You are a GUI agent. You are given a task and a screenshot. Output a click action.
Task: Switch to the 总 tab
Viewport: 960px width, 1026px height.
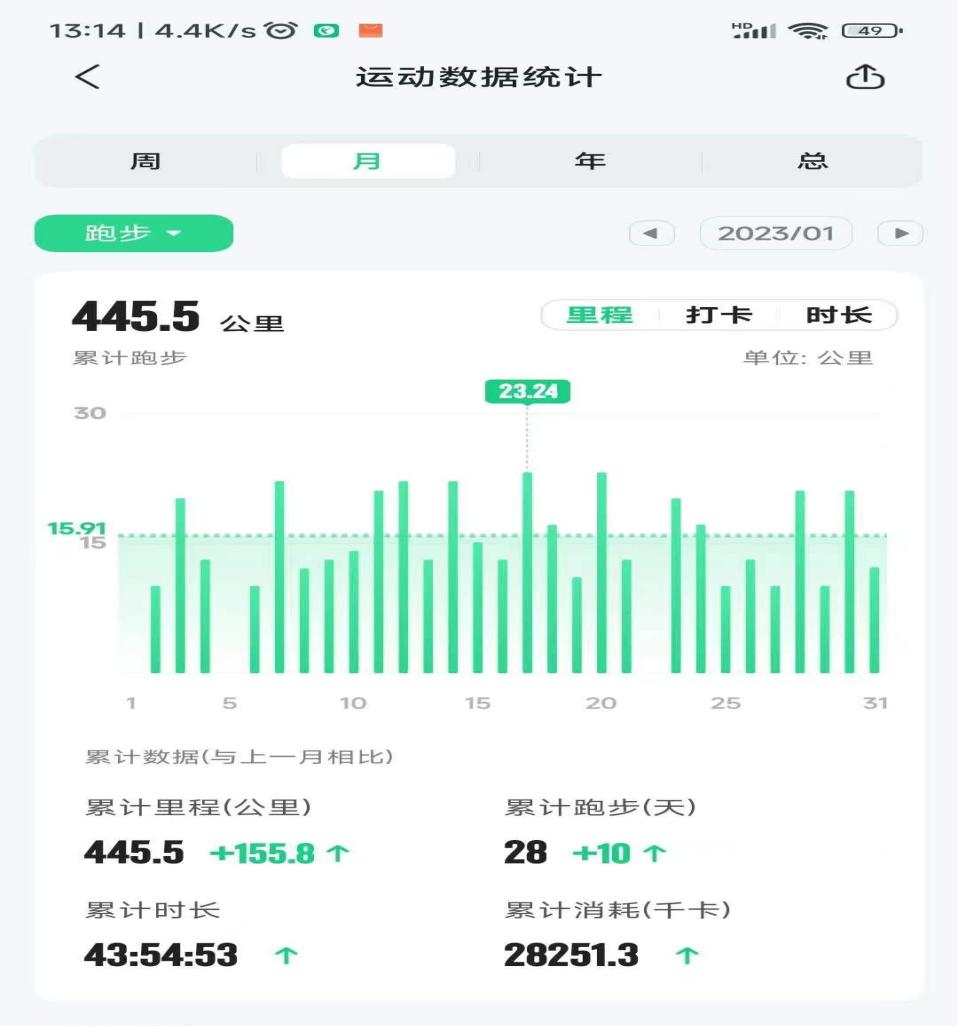coord(813,161)
